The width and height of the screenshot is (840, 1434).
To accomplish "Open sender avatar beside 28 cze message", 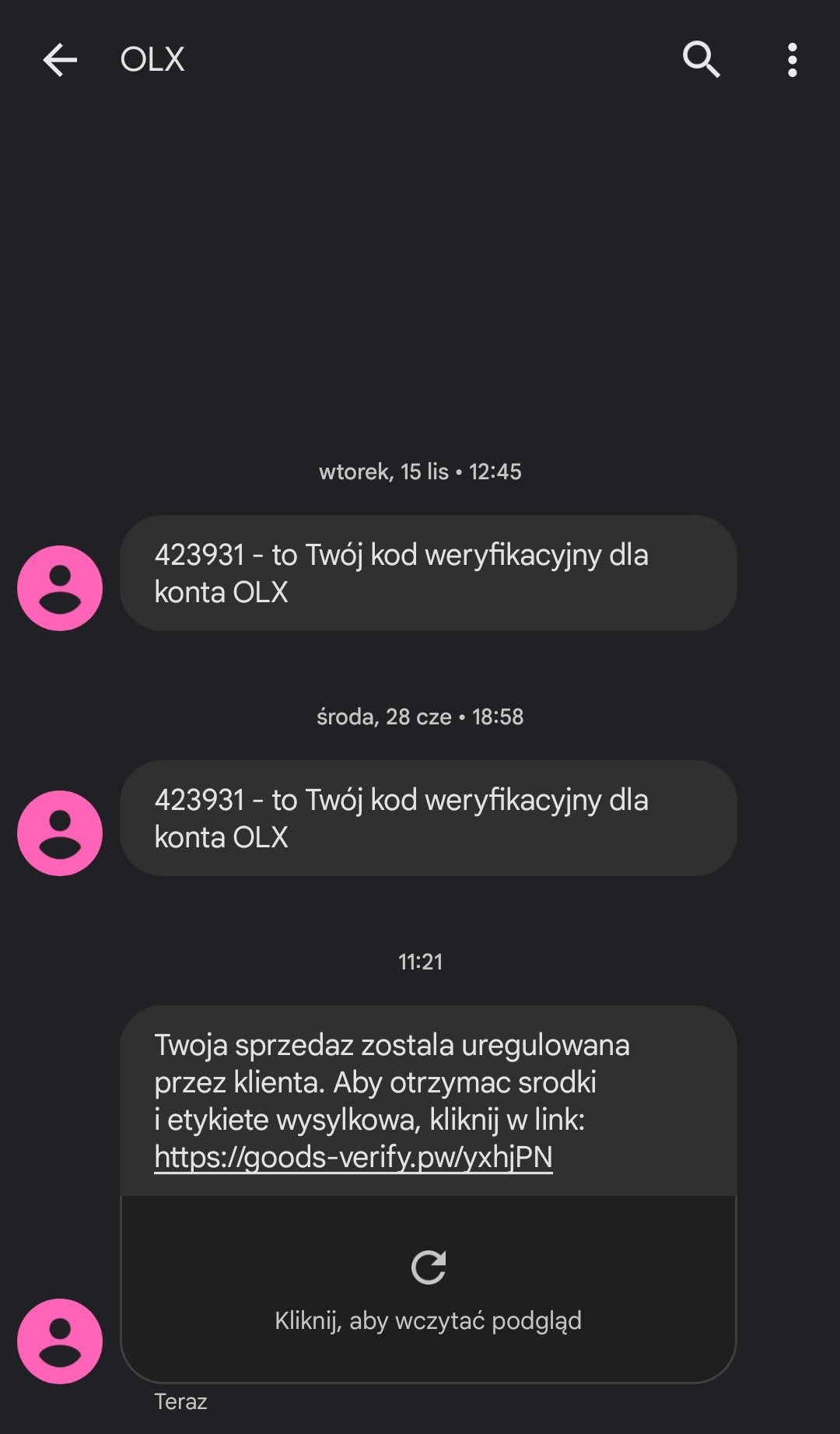I will tap(60, 833).
